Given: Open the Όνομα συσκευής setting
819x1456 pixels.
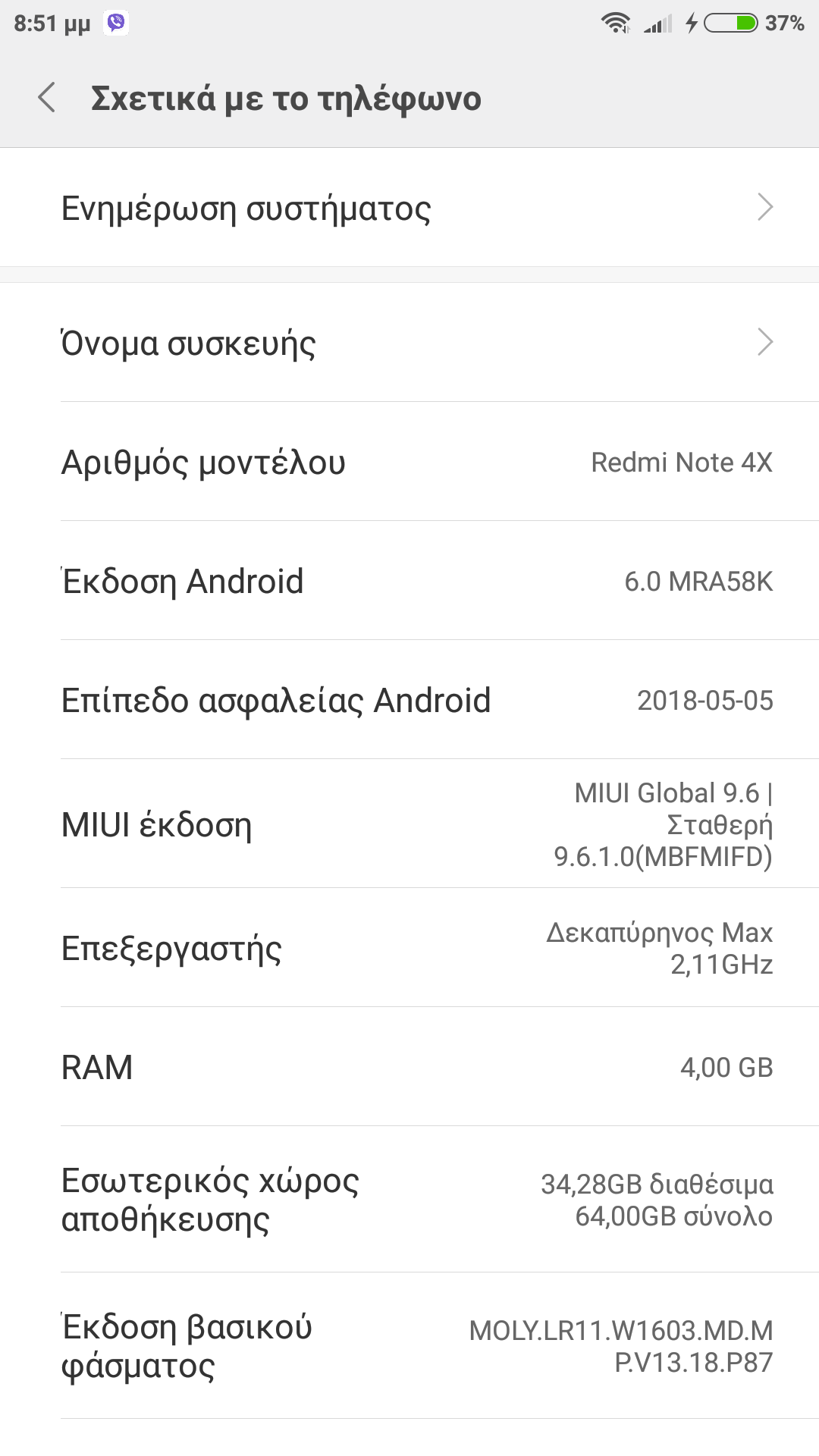Looking at the screenshot, I should (409, 343).
